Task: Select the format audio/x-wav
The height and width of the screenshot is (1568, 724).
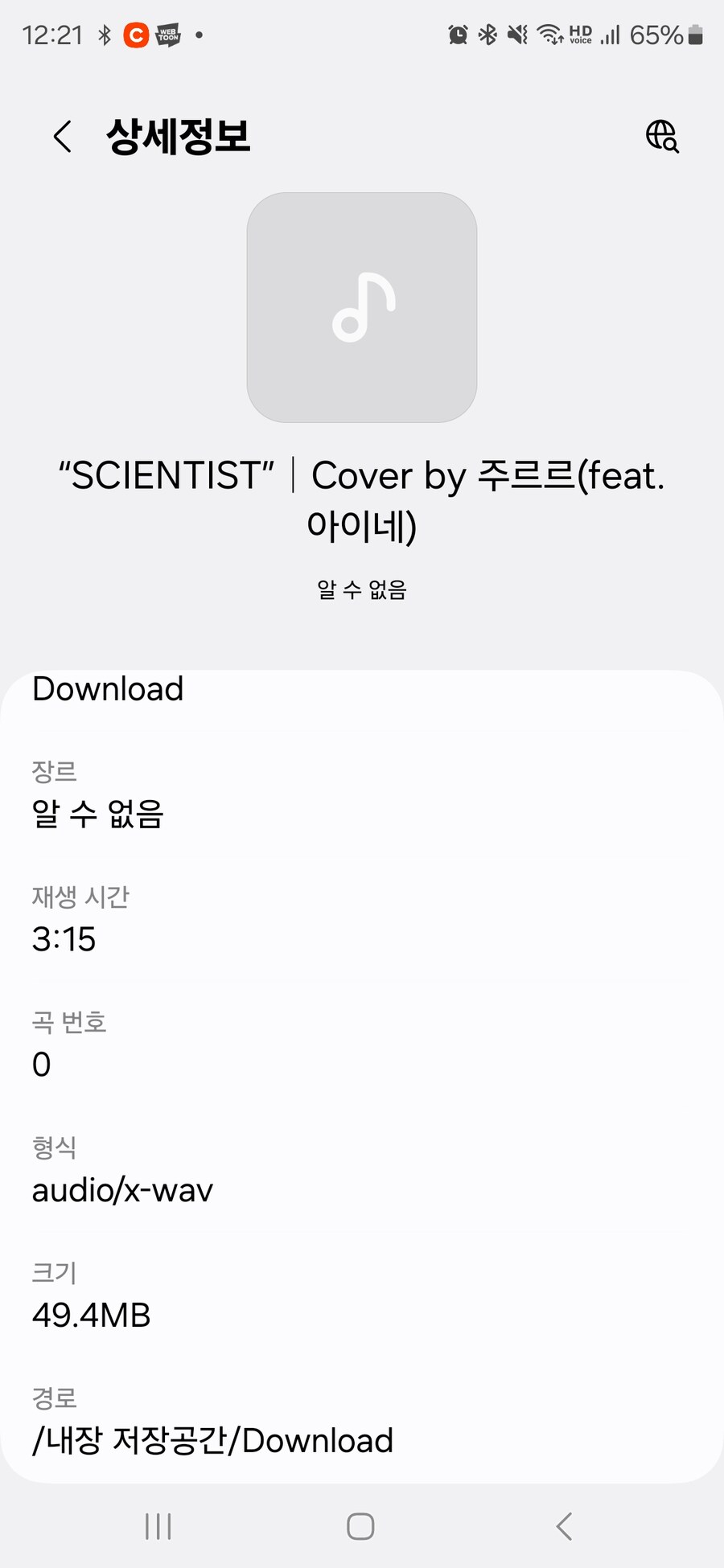Action: [121, 1191]
